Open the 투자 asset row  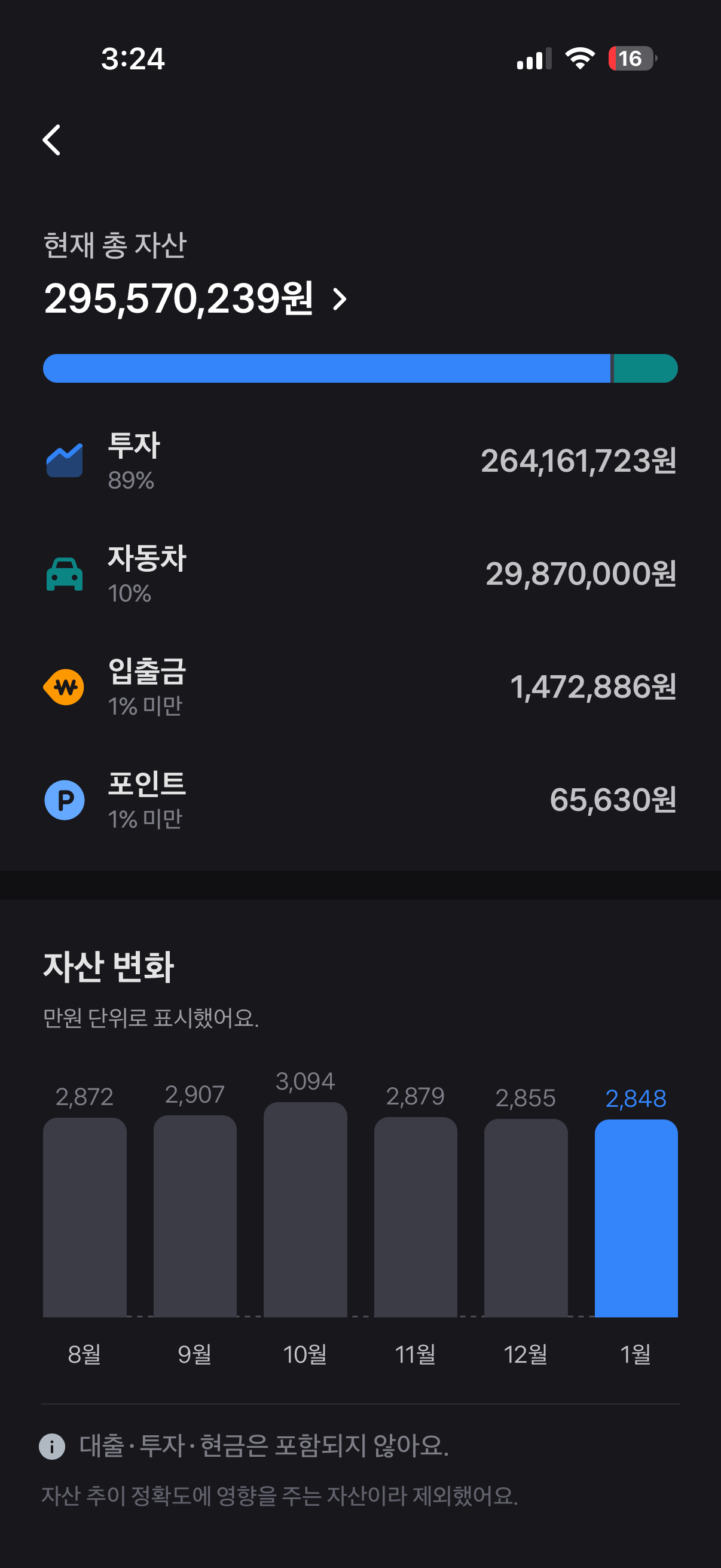pyautogui.click(x=360, y=461)
